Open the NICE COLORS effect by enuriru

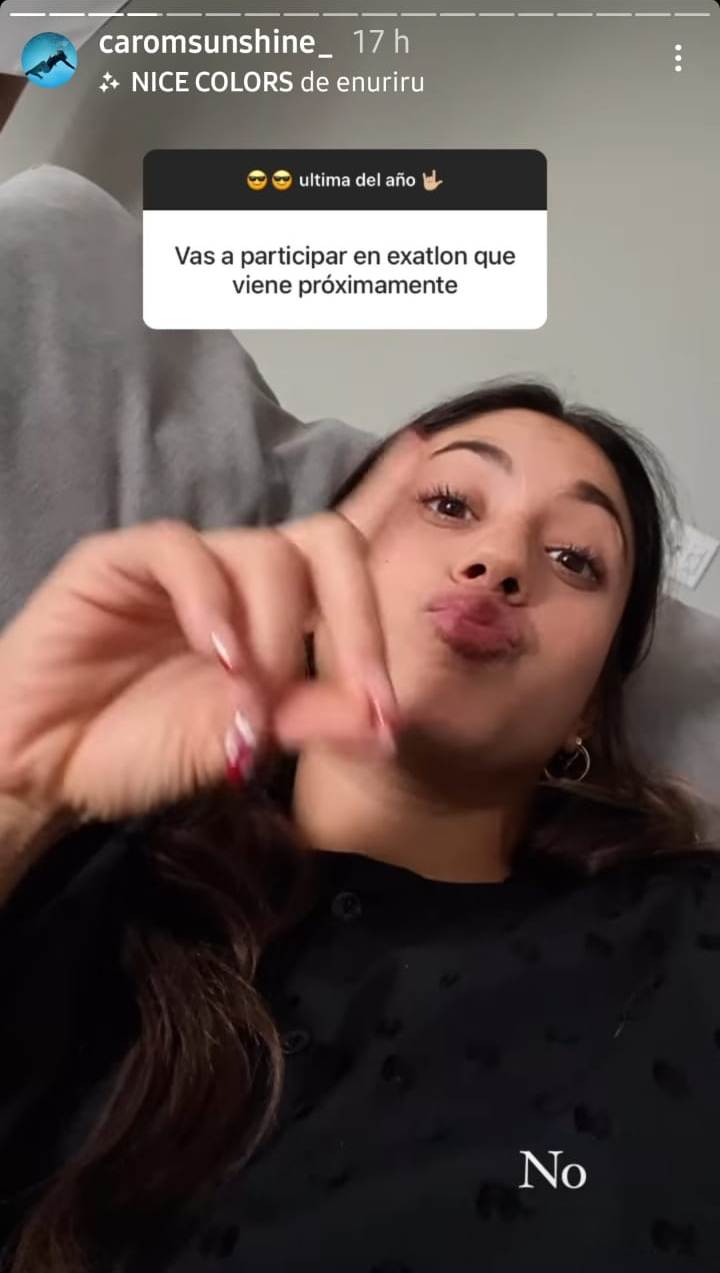[262, 83]
